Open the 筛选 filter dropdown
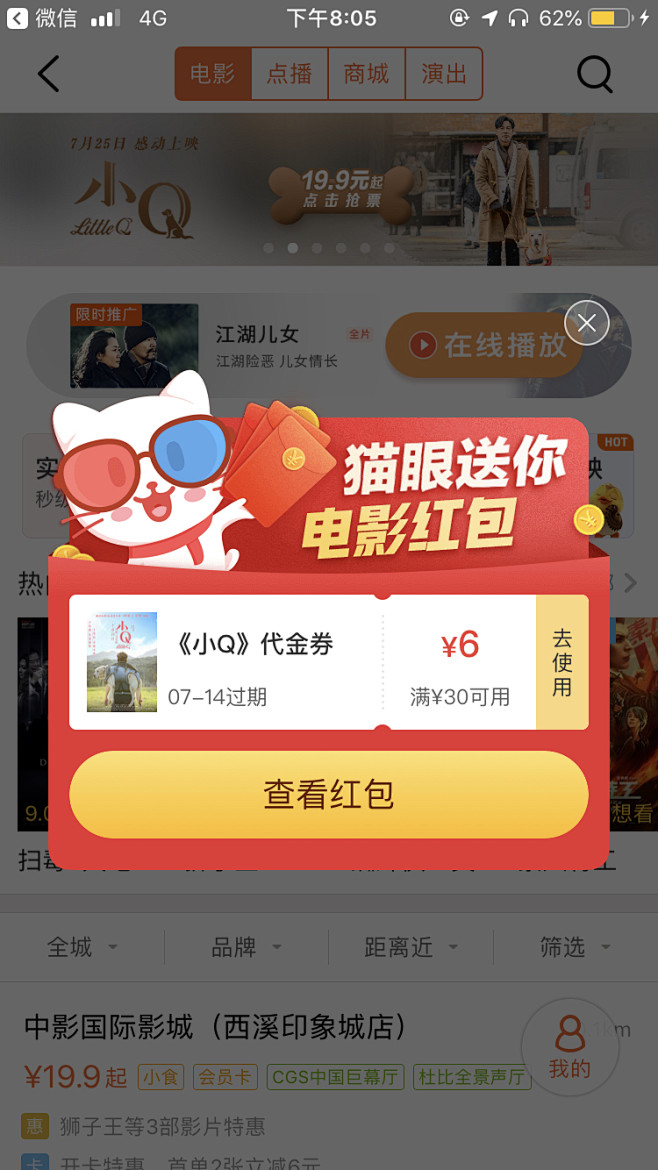Image resolution: width=658 pixels, height=1170 pixels. point(574,947)
